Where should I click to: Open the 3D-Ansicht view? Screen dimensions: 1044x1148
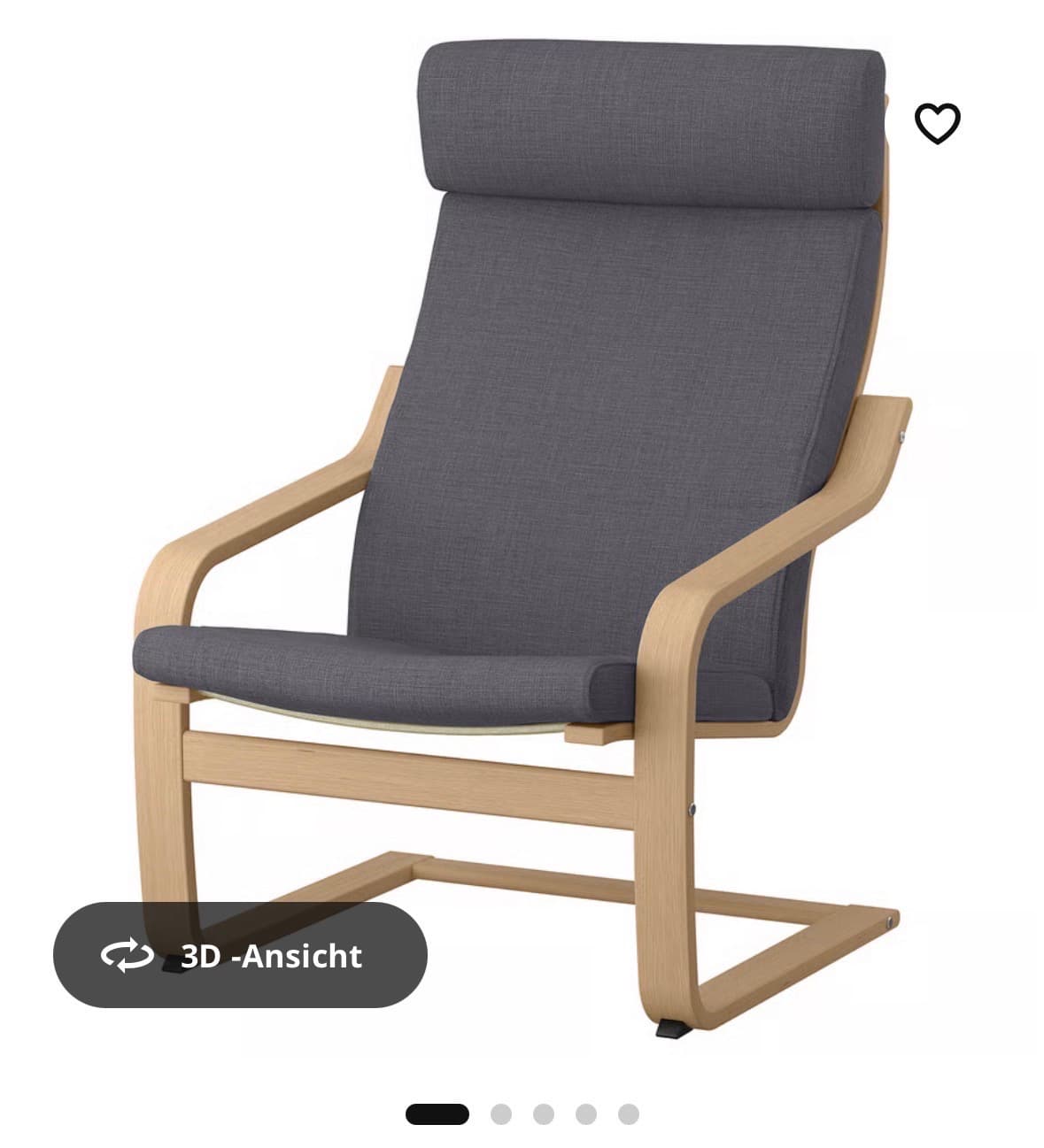tap(240, 955)
